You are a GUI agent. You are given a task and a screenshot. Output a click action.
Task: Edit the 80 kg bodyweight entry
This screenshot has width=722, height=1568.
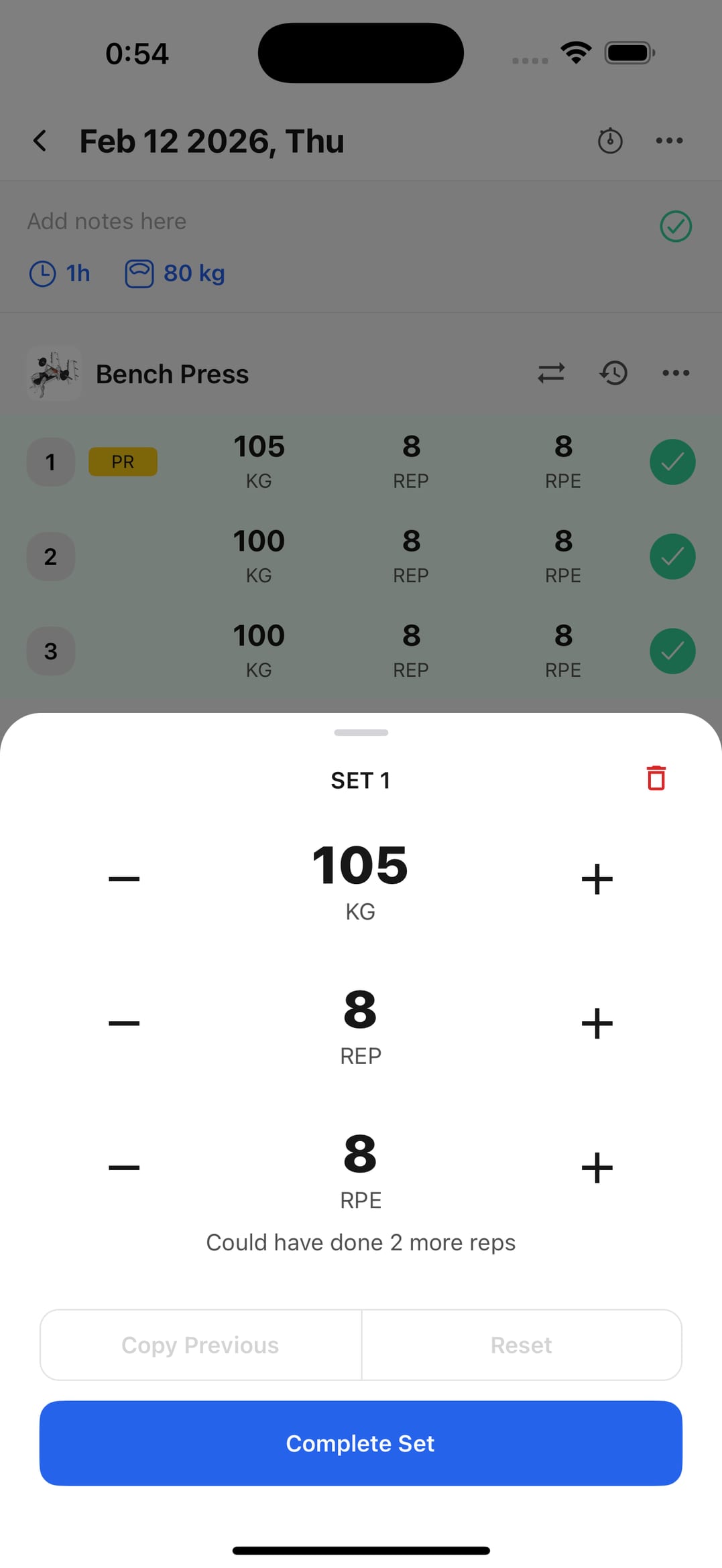(174, 273)
